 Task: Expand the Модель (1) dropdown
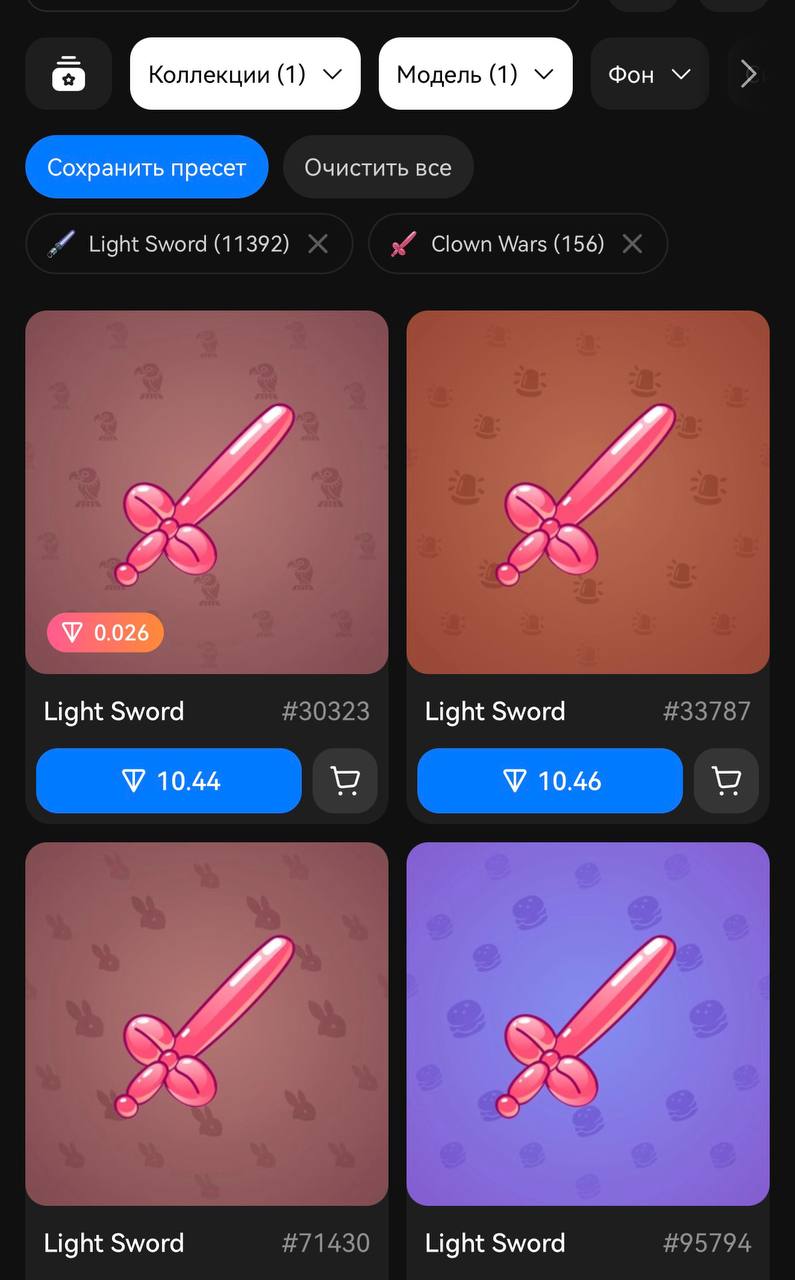[475, 74]
